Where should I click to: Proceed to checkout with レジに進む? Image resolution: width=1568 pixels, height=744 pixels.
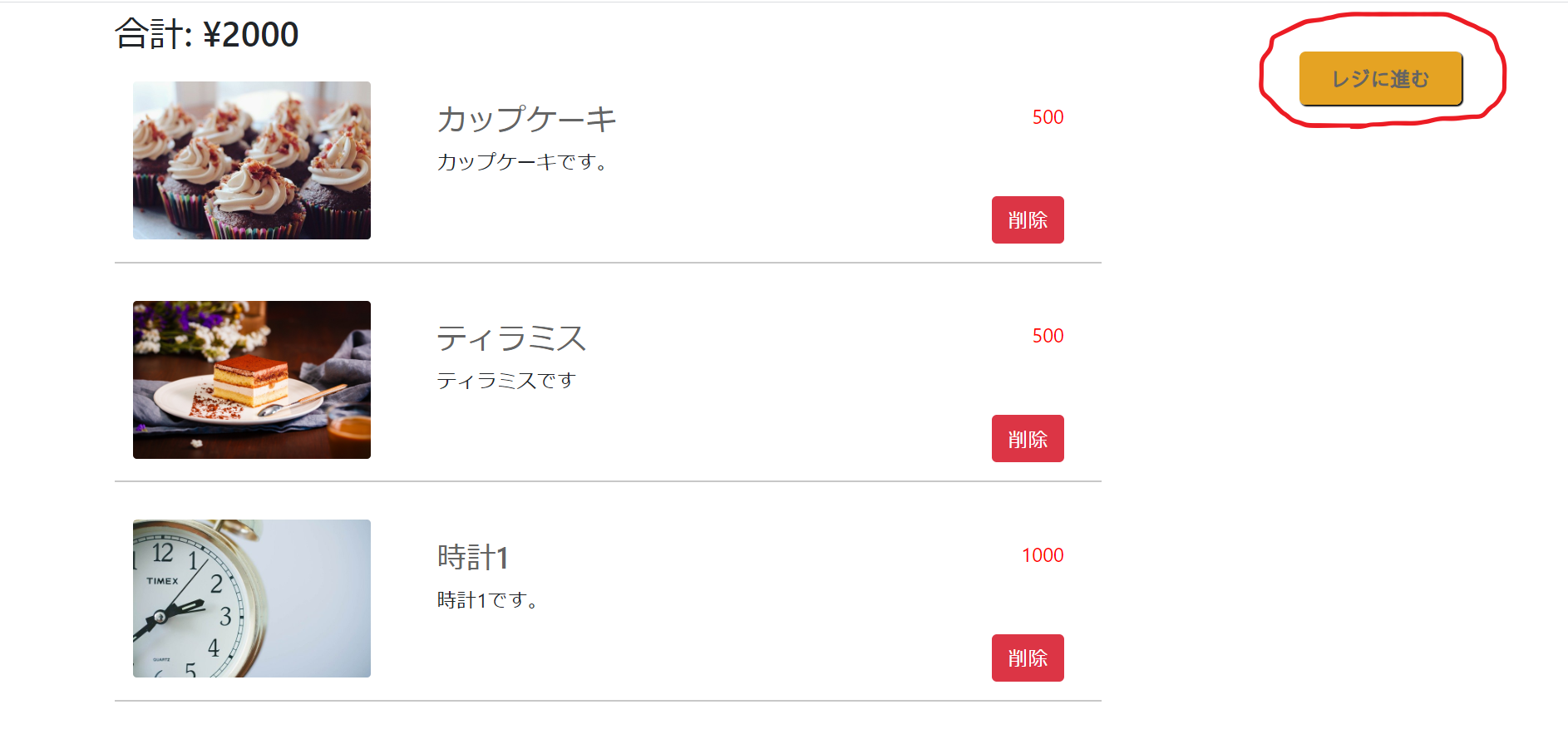tap(1380, 79)
